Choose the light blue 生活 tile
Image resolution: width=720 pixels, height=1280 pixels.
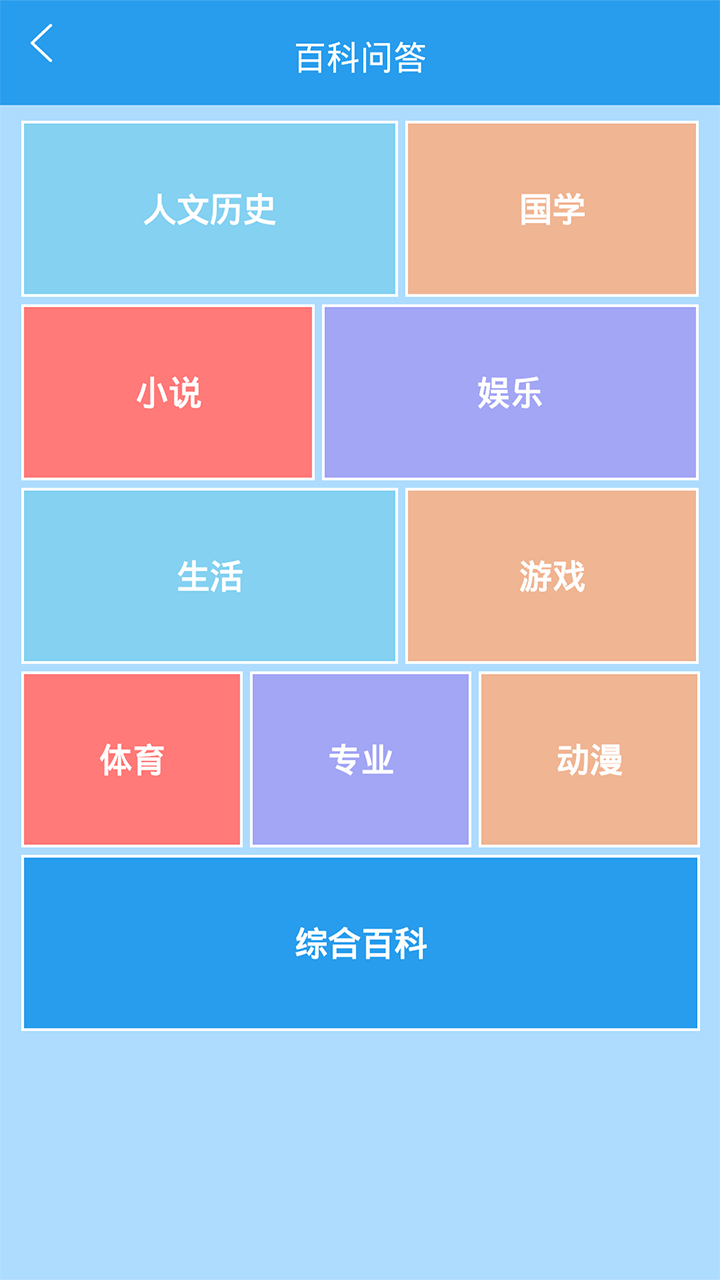pos(210,575)
